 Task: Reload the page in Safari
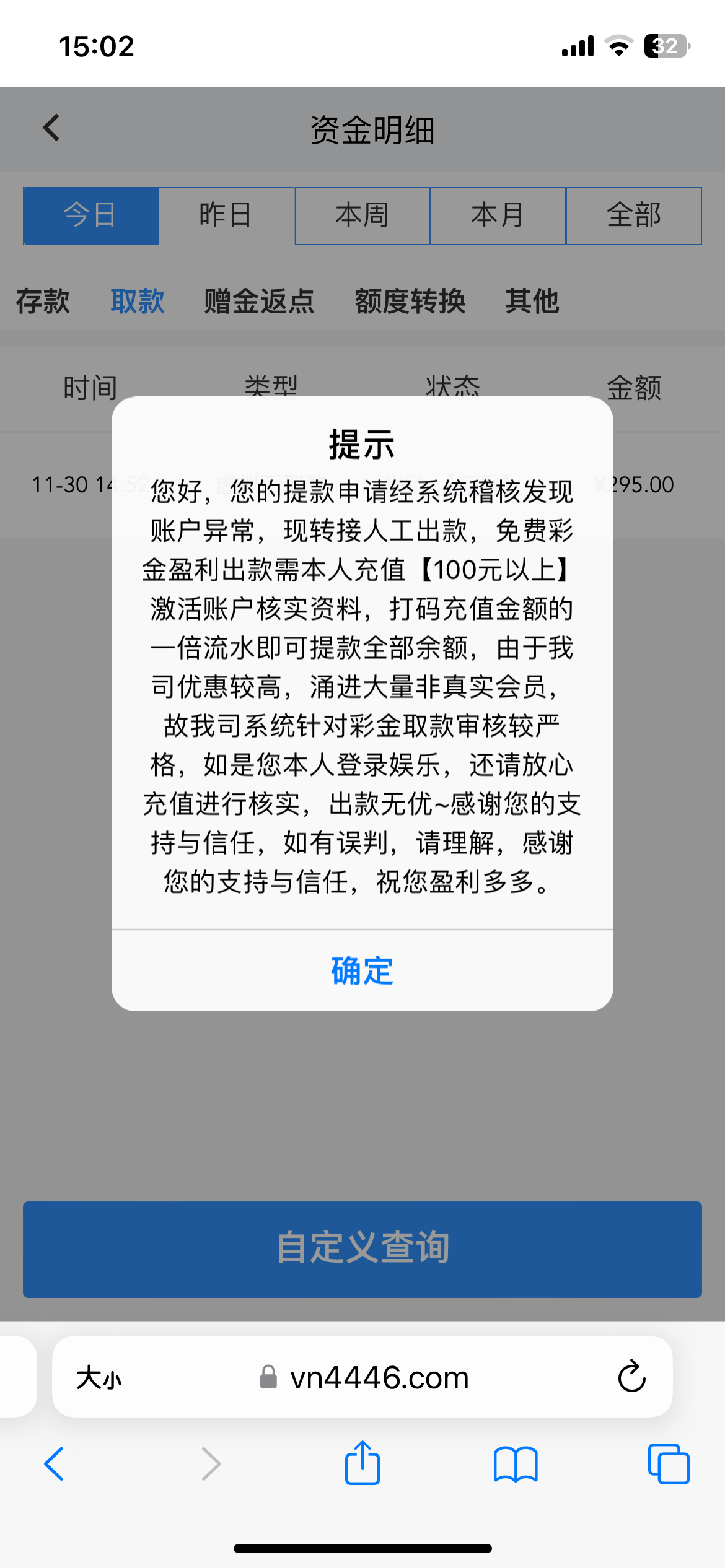click(631, 1377)
